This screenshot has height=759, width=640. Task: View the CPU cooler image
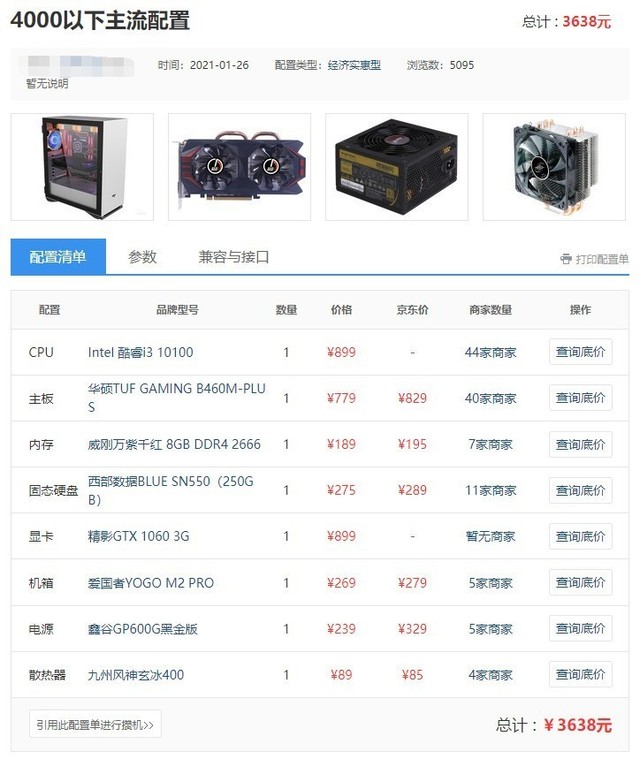coord(554,167)
